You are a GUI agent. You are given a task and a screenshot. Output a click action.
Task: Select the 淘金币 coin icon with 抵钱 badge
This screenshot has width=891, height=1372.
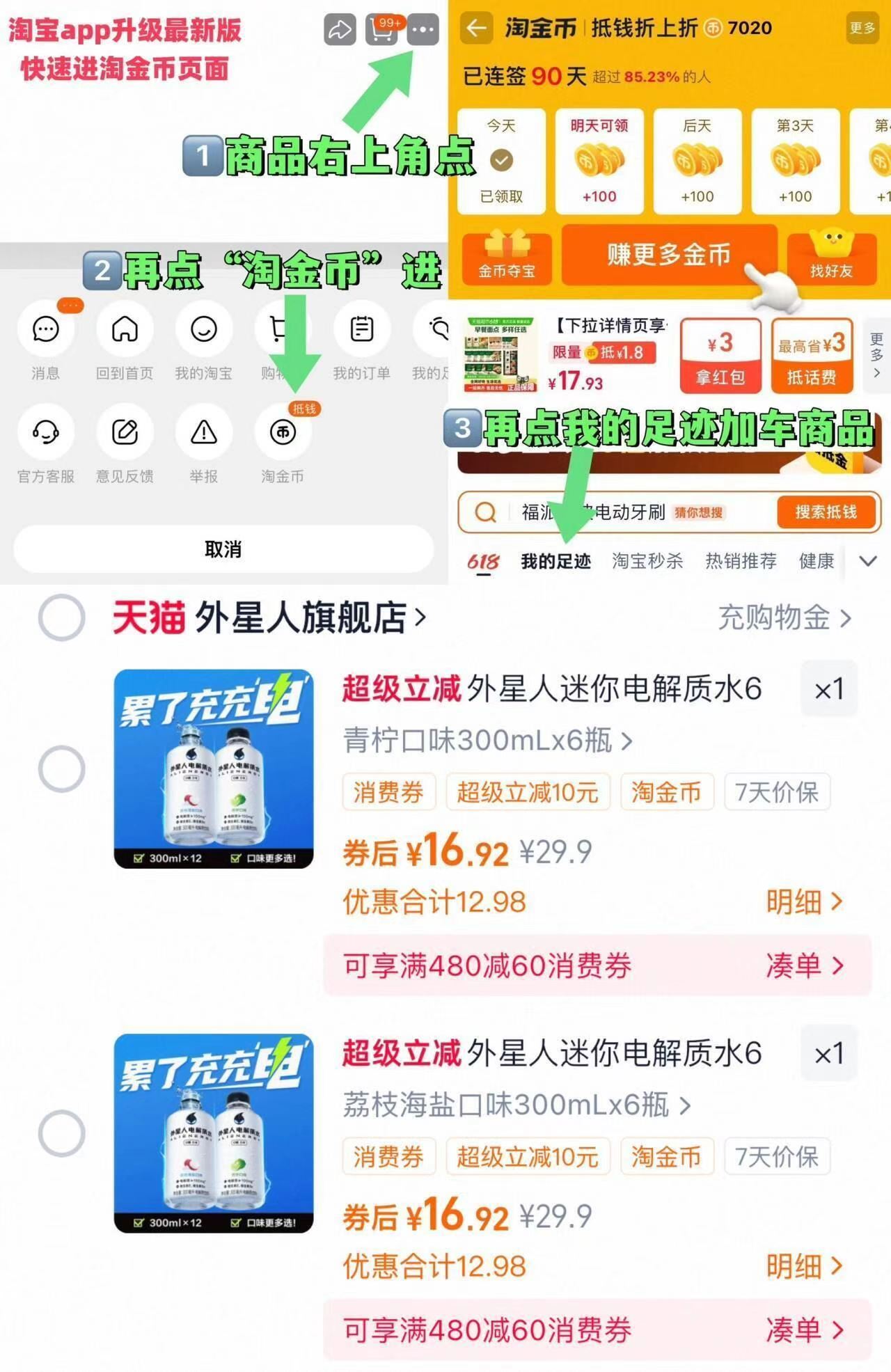click(283, 432)
